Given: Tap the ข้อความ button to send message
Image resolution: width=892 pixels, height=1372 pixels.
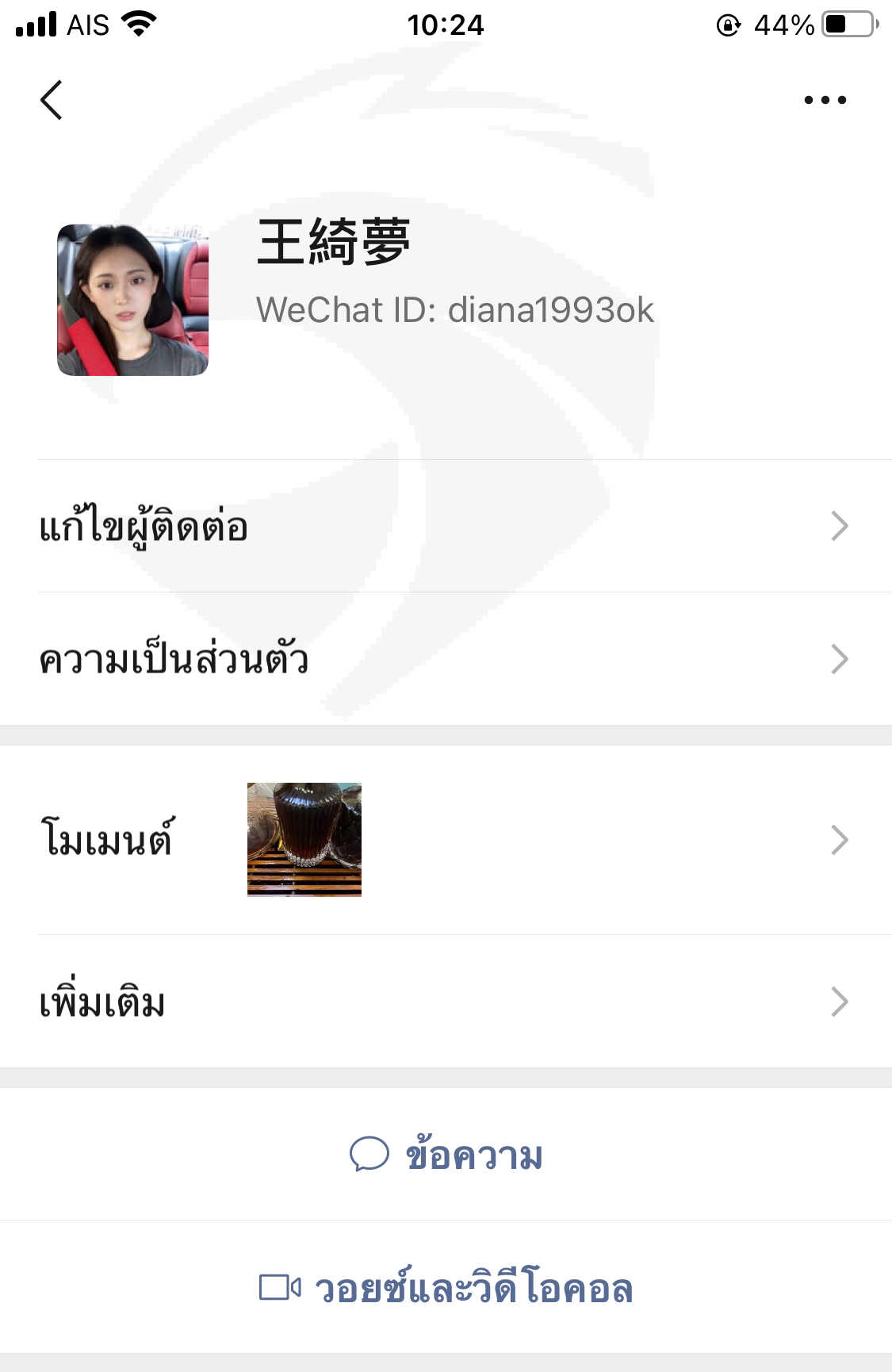Looking at the screenshot, I should click(x=446, y=1155).
